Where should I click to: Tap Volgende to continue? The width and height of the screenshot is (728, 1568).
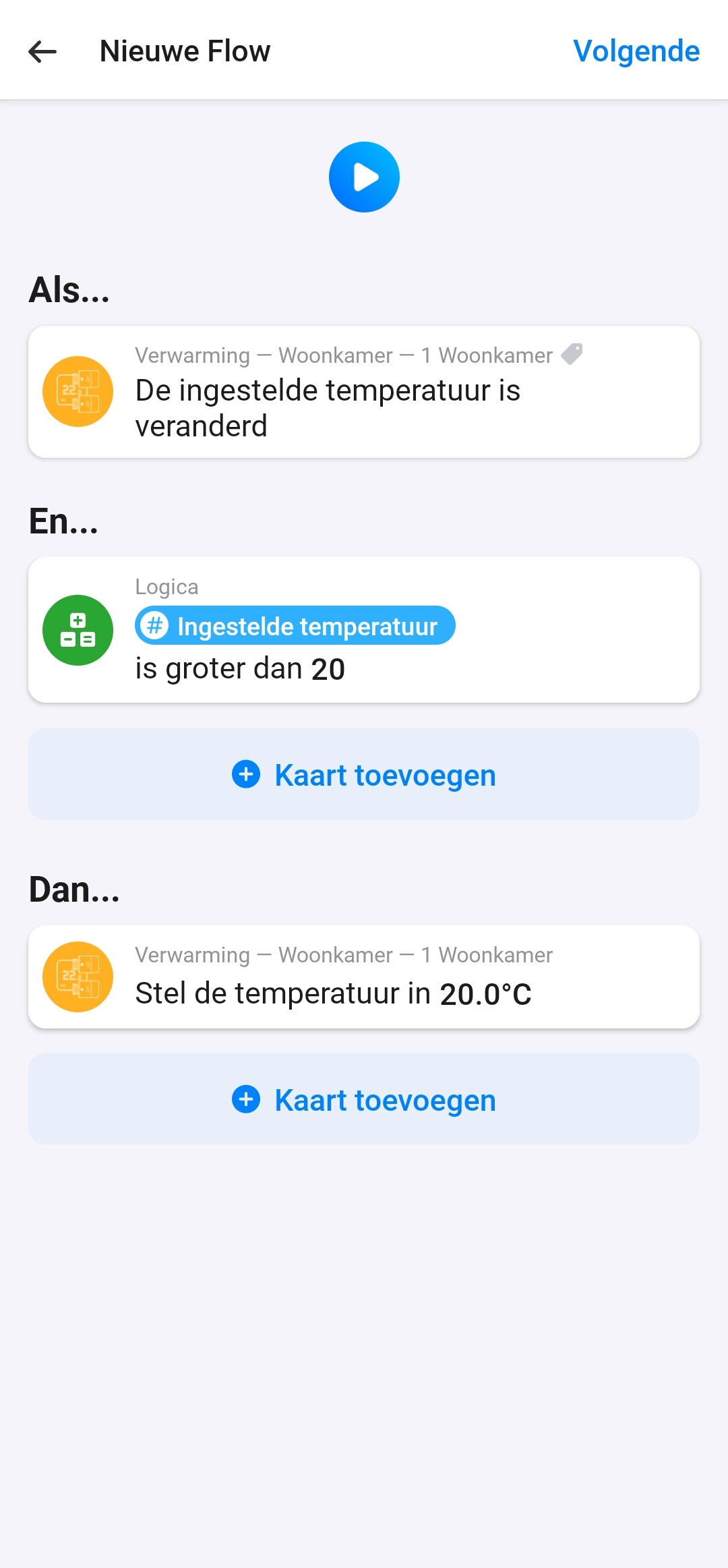point(636,51)
